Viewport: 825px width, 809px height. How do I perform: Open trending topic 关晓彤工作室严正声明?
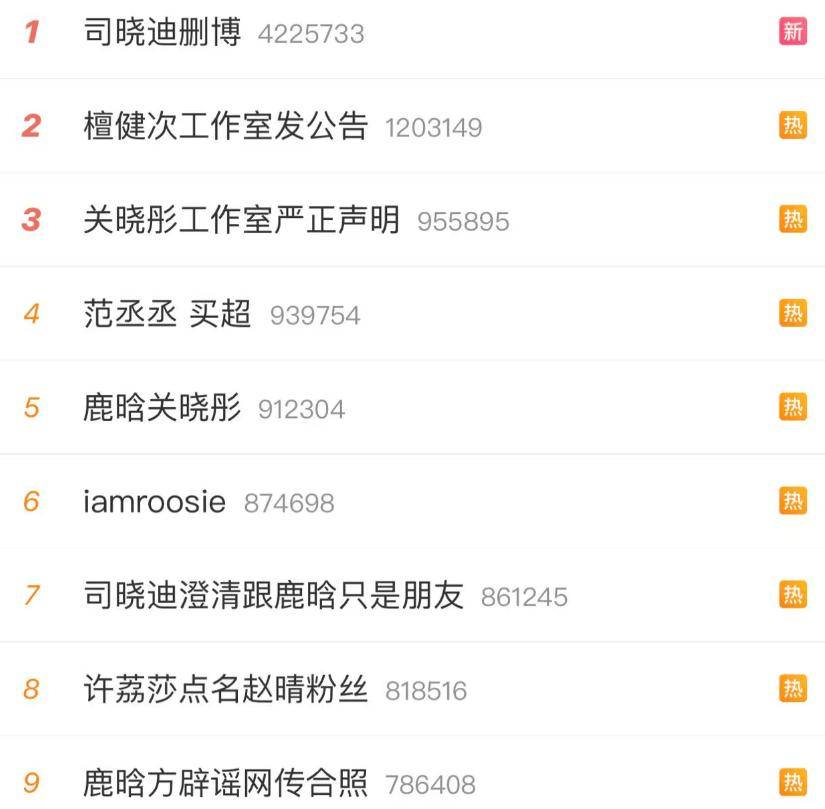(241, 220)
